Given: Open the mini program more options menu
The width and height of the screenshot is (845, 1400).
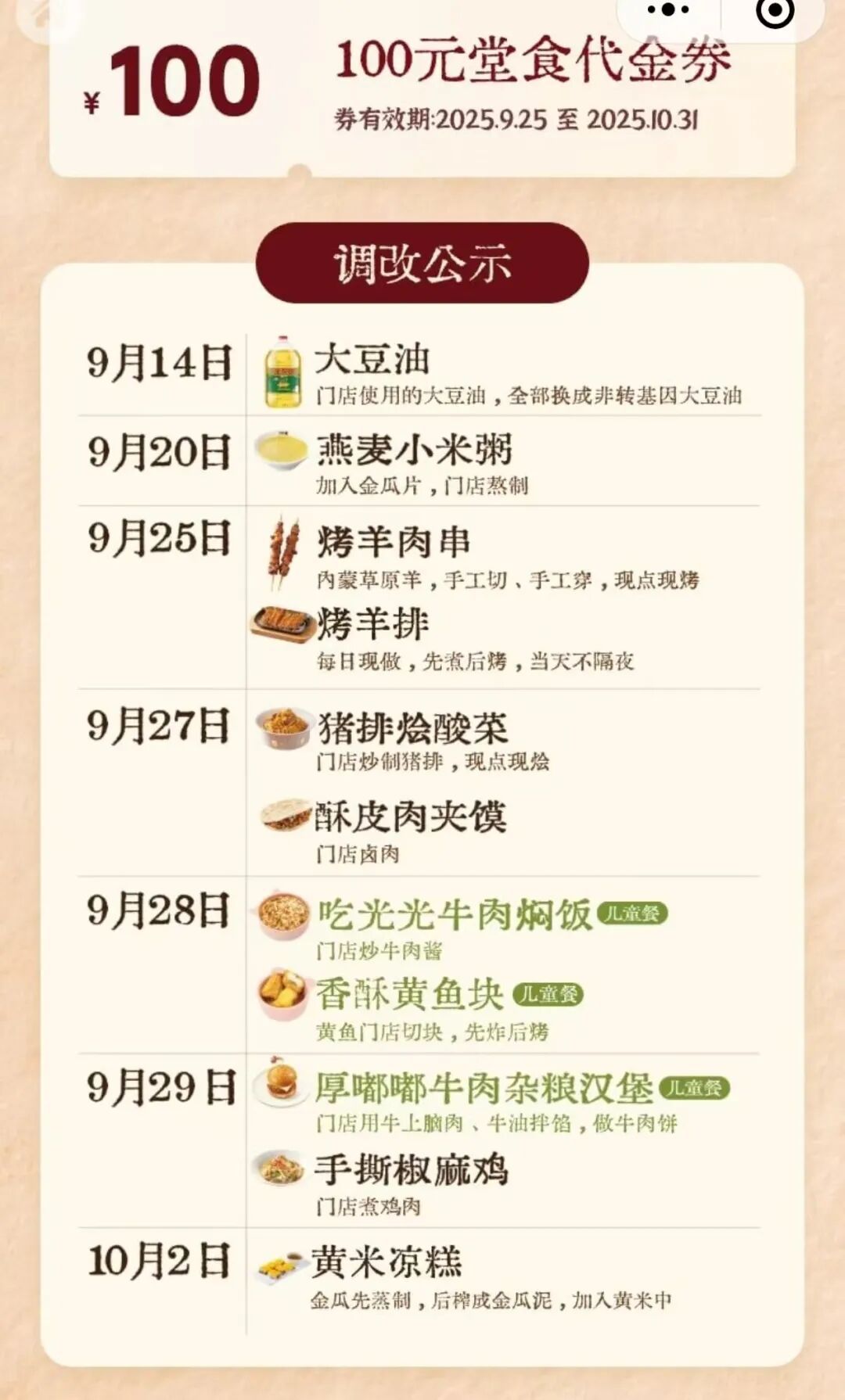Looking at the screenshot, I should pos(669,10).
